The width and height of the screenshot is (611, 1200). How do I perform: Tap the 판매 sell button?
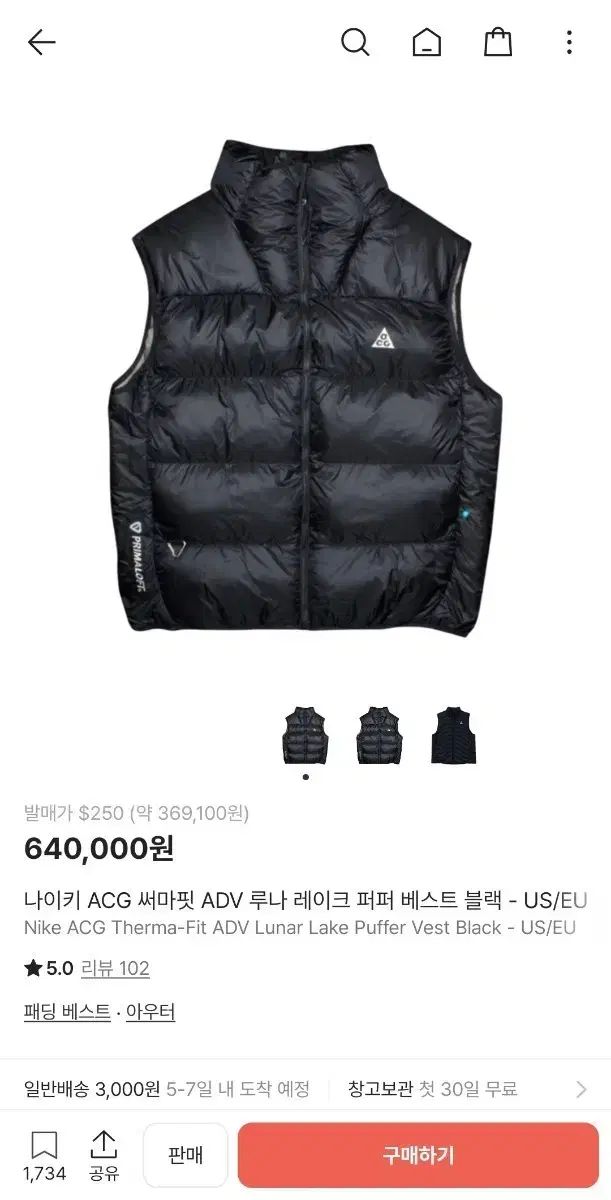coord(185,1156)
